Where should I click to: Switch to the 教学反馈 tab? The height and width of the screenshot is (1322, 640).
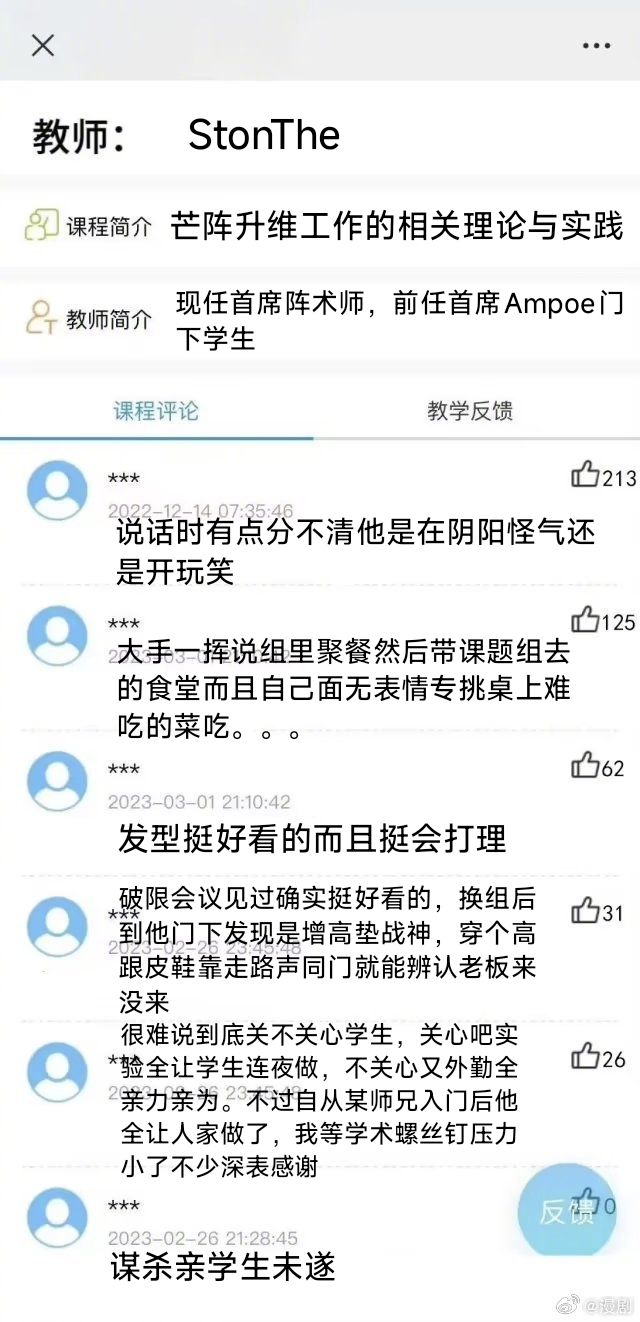pos(470,411)
